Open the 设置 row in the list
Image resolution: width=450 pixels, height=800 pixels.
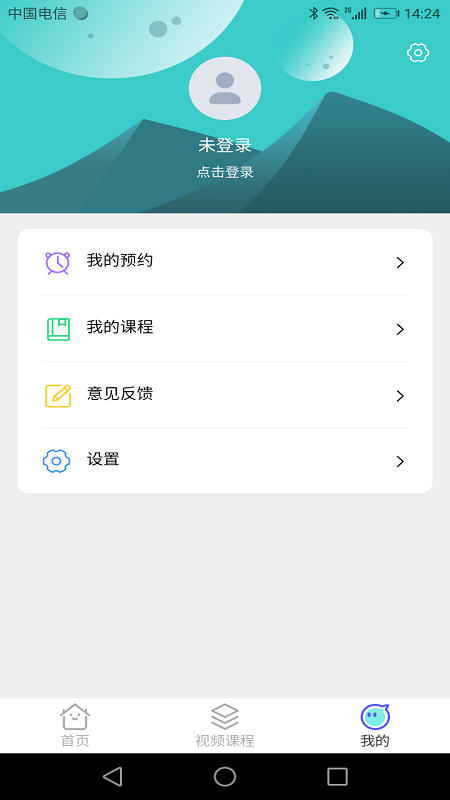coord(225,461)
